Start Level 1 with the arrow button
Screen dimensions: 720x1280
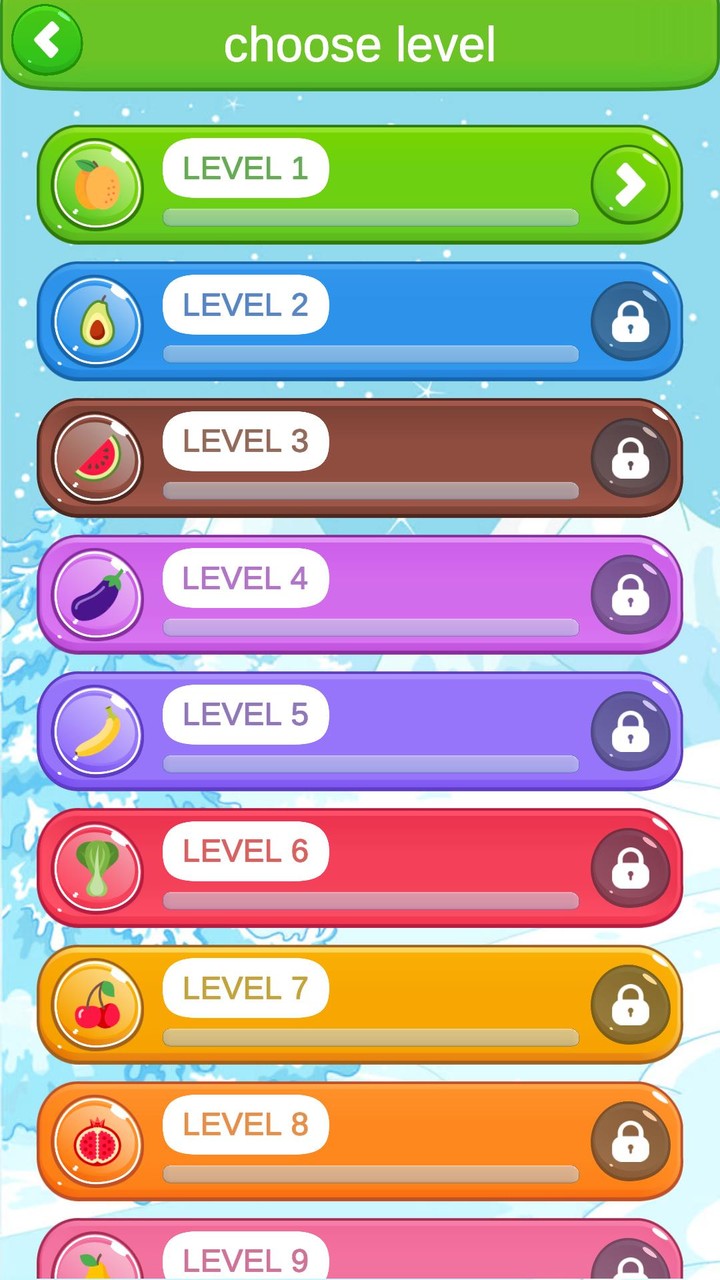pyautogui.click(x=630, y=185)
